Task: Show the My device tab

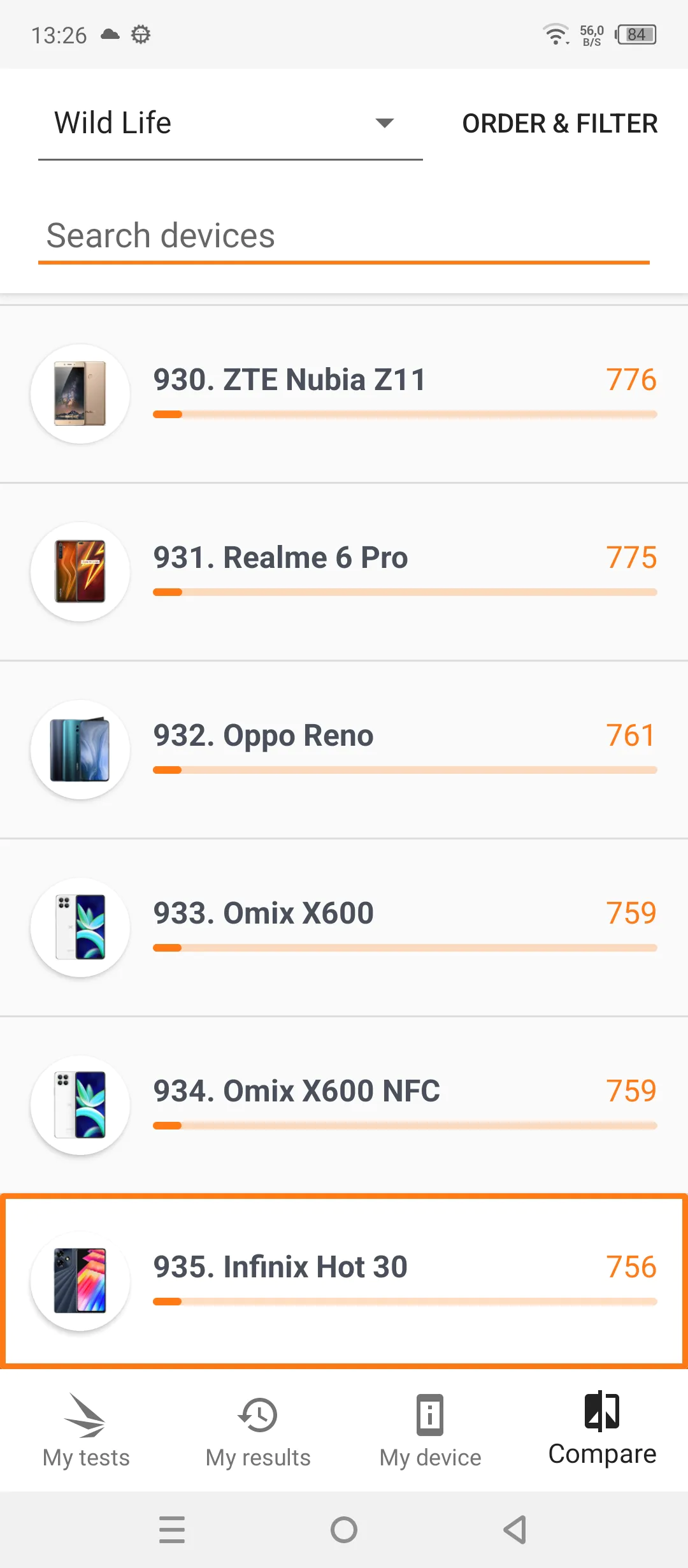Action: [430, 1432]
